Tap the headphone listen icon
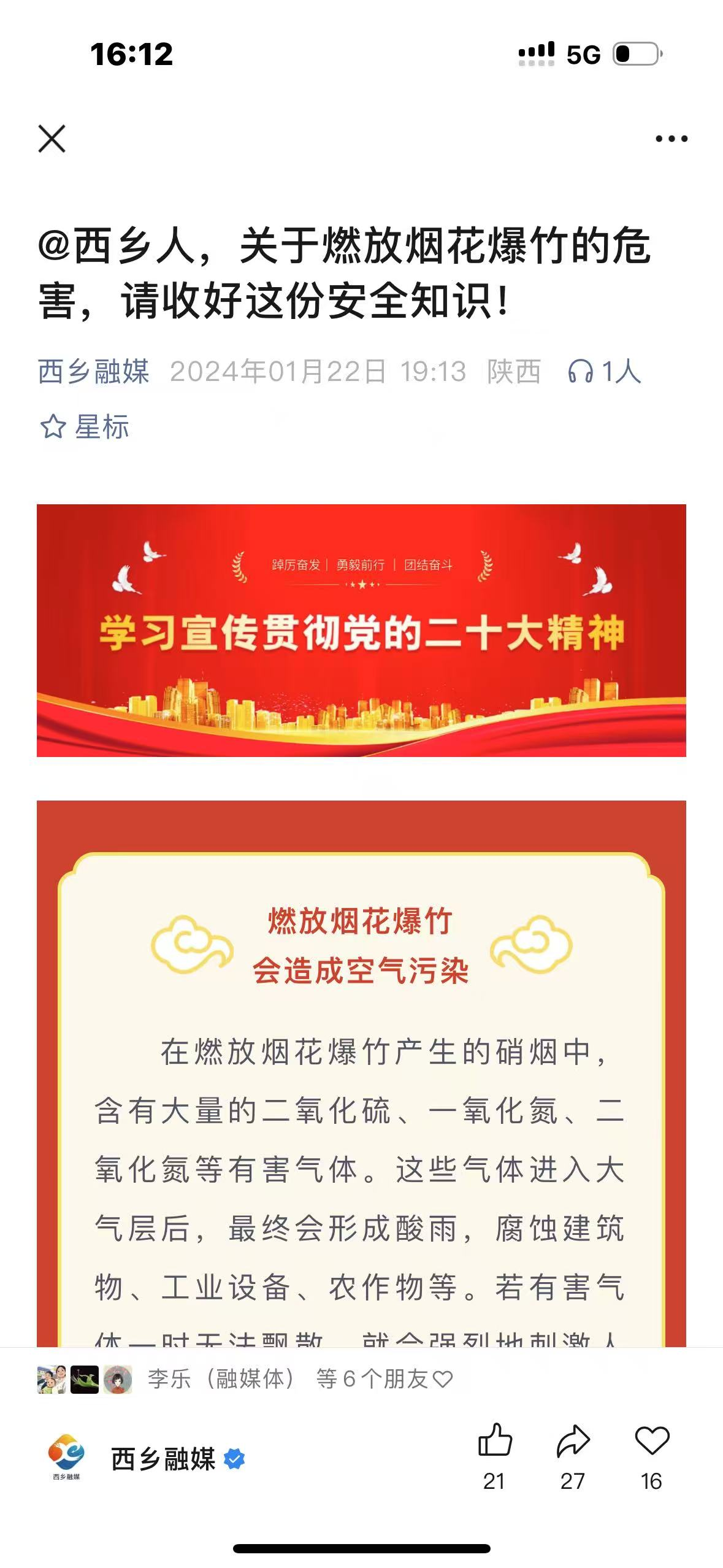The width and height of the screenshot is (723, 1568). [x=580, y=372]
